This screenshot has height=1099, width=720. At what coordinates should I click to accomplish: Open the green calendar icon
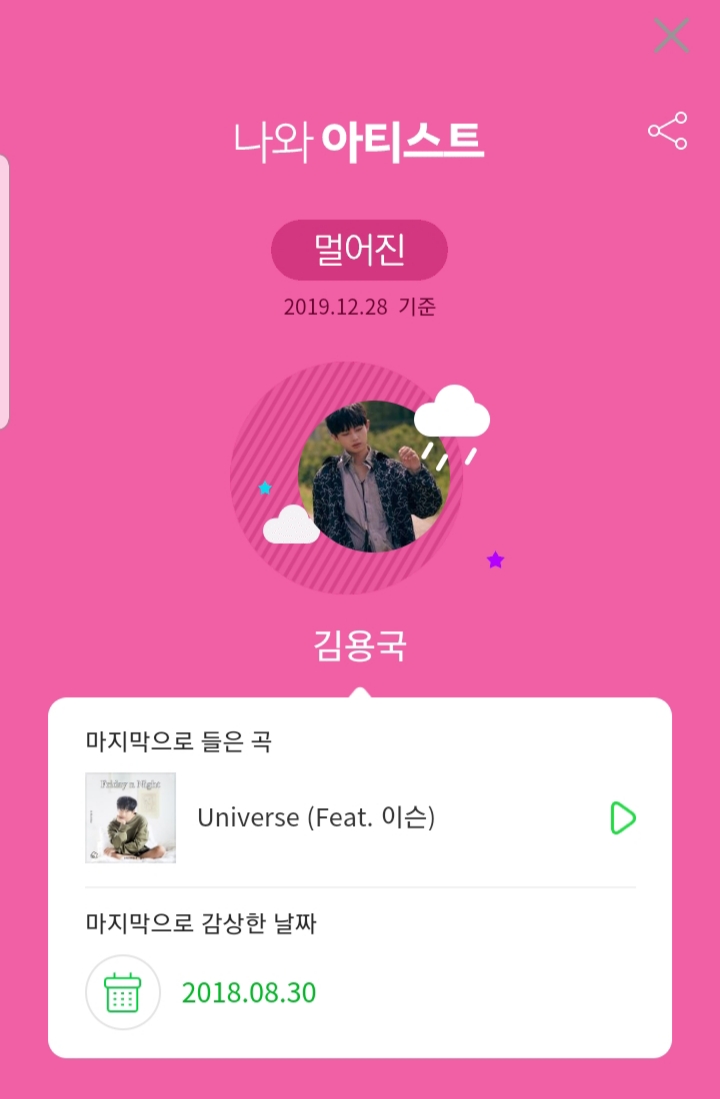click(x=122, y=992)
